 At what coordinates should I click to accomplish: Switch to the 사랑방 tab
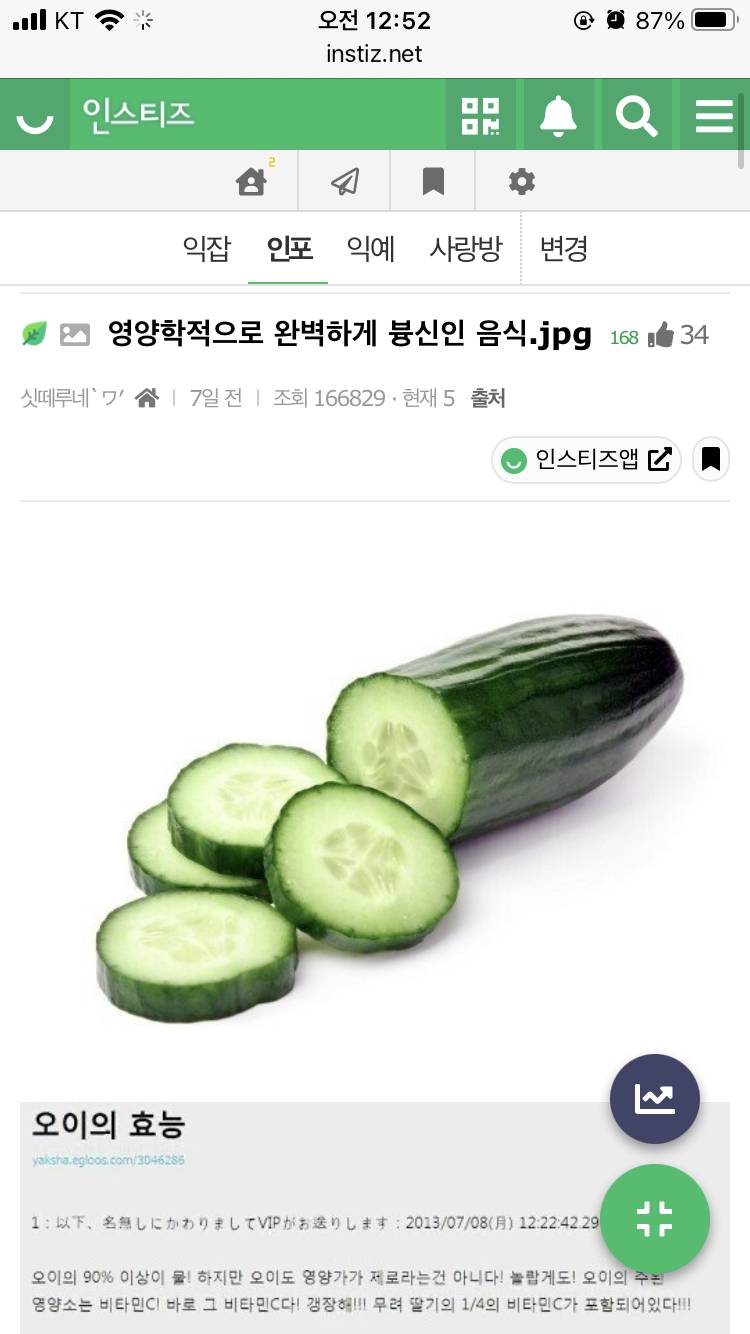(x=466, y=247)
